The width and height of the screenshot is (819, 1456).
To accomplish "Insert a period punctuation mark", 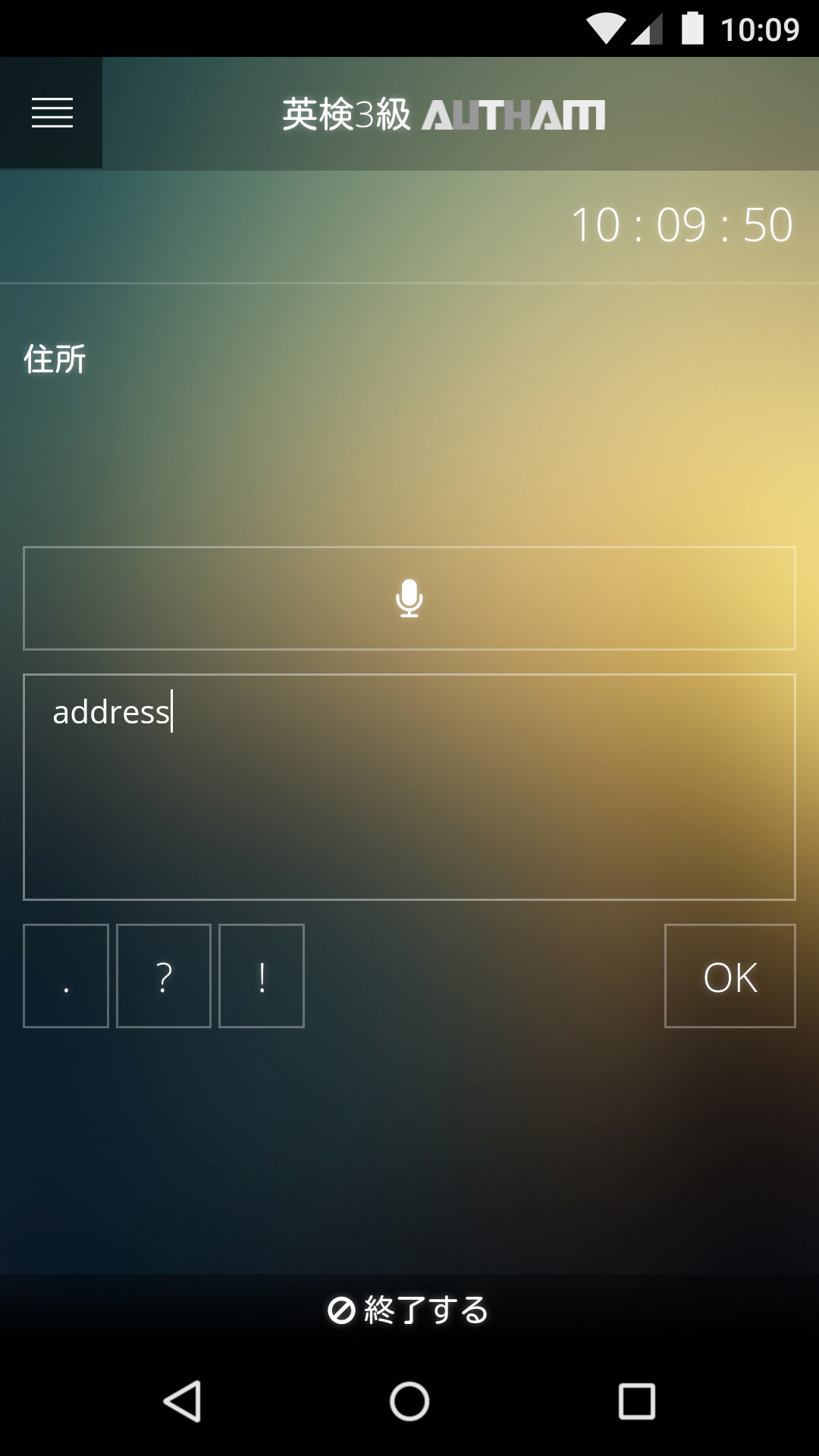I will [66, 976].
